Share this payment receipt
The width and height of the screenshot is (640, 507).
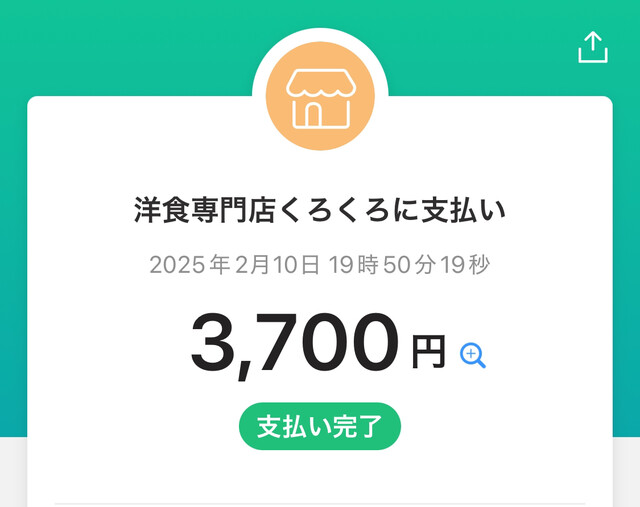pos(593,47)
